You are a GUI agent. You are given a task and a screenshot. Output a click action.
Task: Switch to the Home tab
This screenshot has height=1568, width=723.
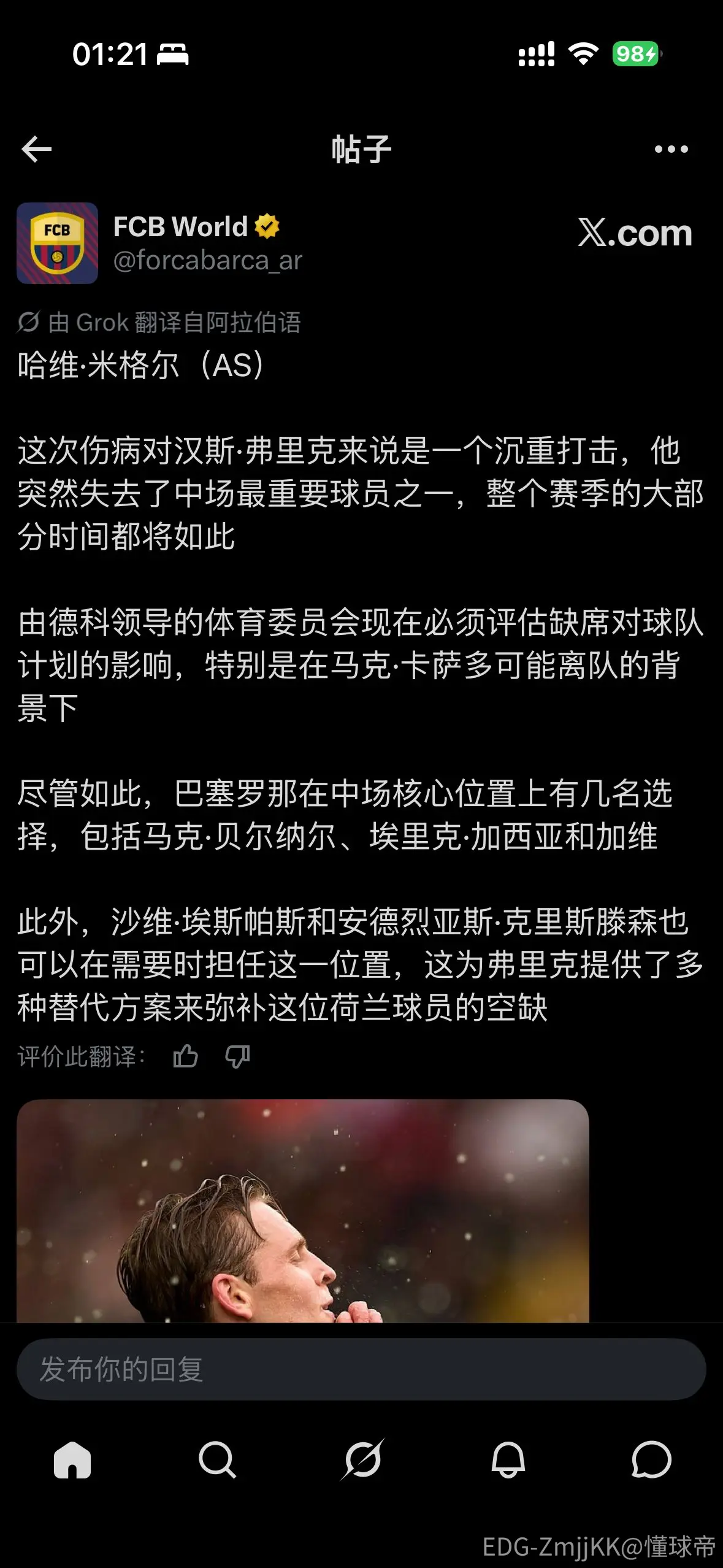[72, 1459]
